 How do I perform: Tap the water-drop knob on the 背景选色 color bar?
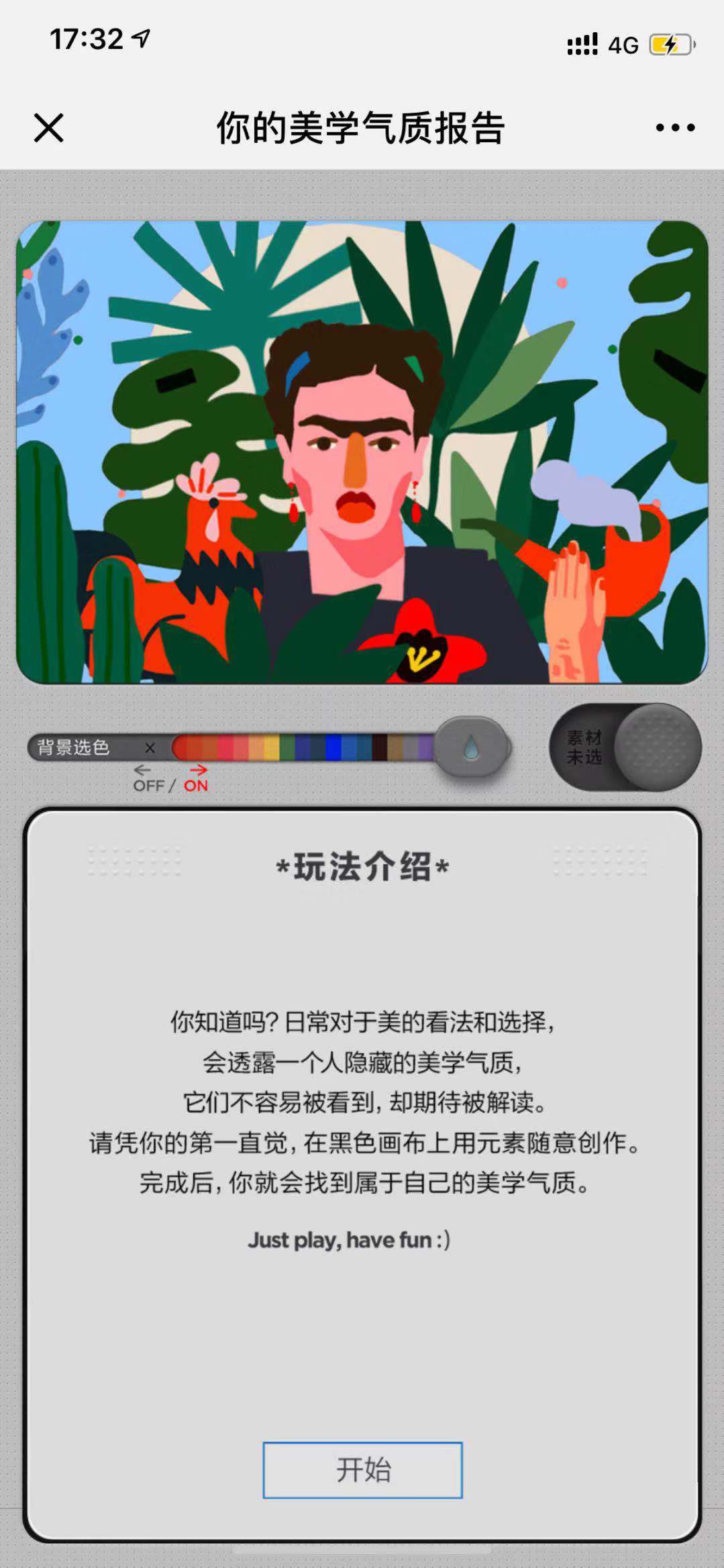point(471,747)
